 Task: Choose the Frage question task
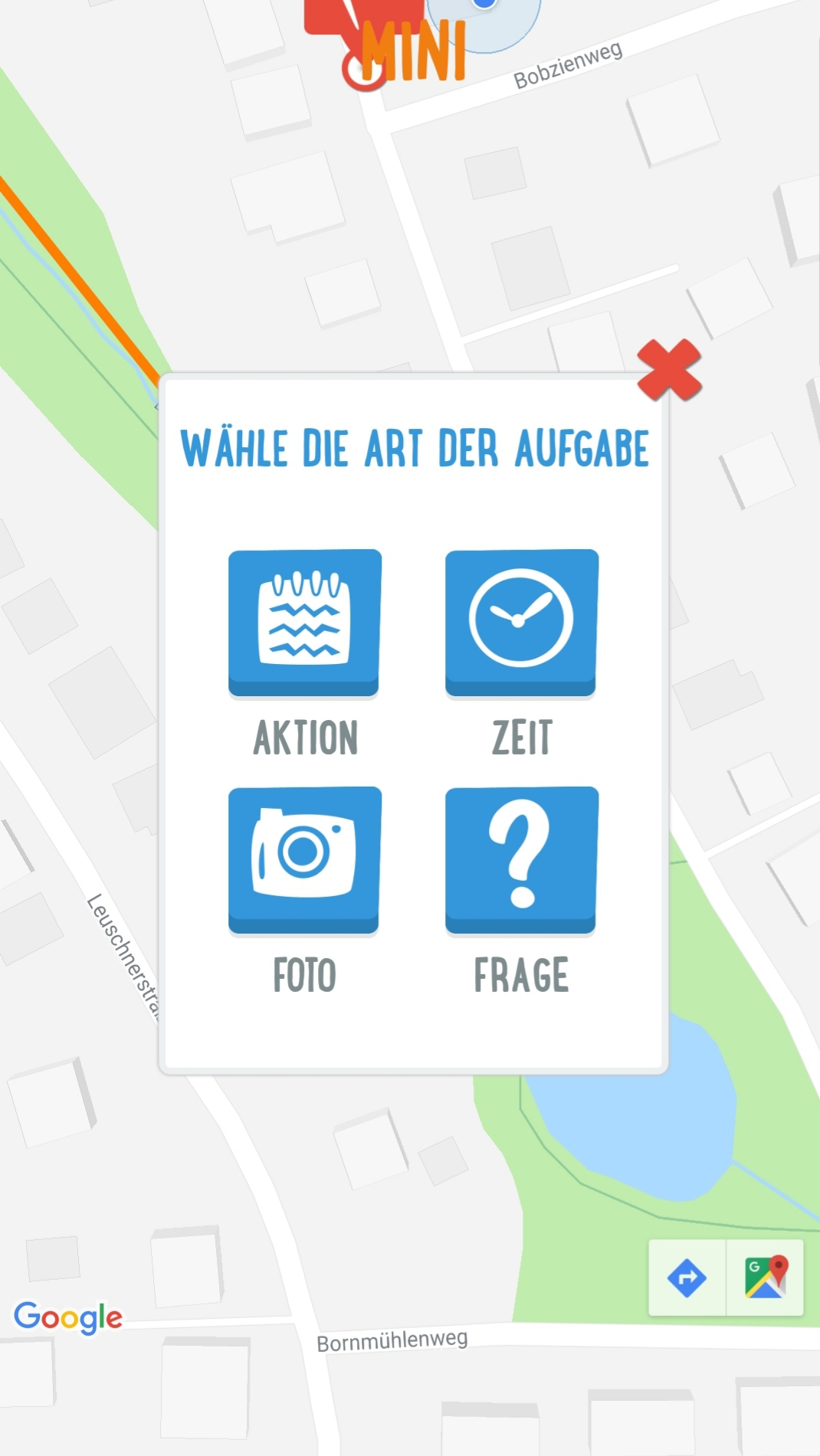click(x=521, y=861)
